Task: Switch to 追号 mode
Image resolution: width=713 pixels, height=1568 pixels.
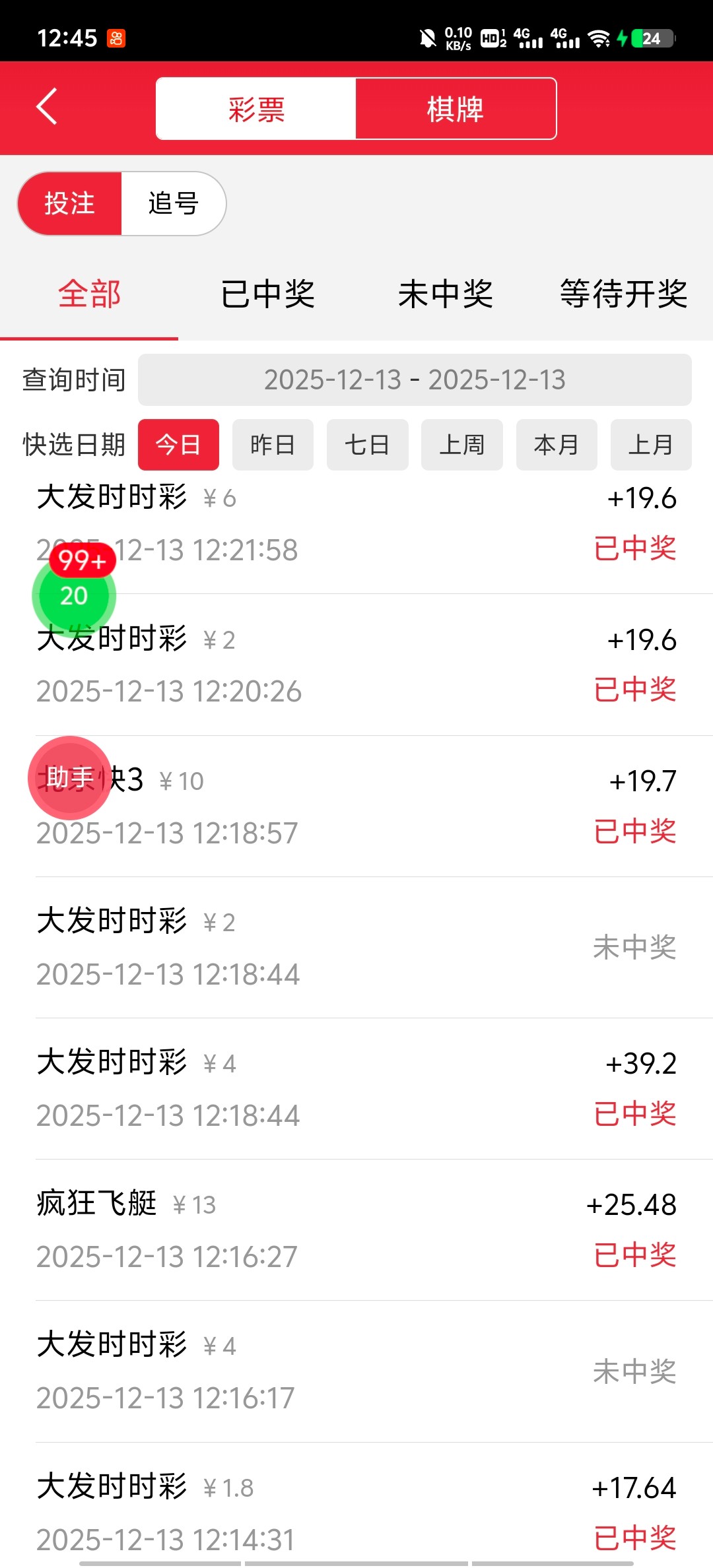Action: point(172,203)
